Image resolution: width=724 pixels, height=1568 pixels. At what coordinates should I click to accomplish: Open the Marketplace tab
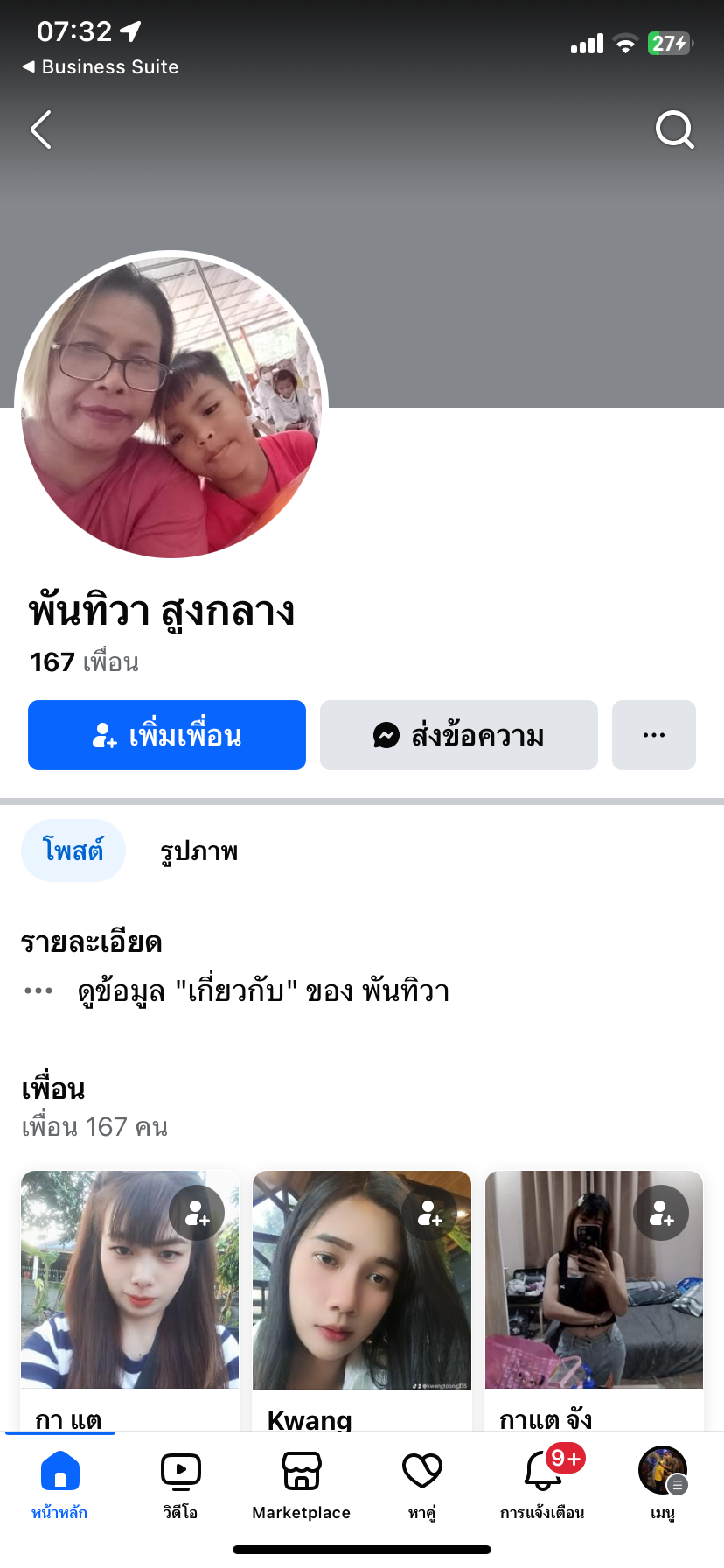point(301,1483)
